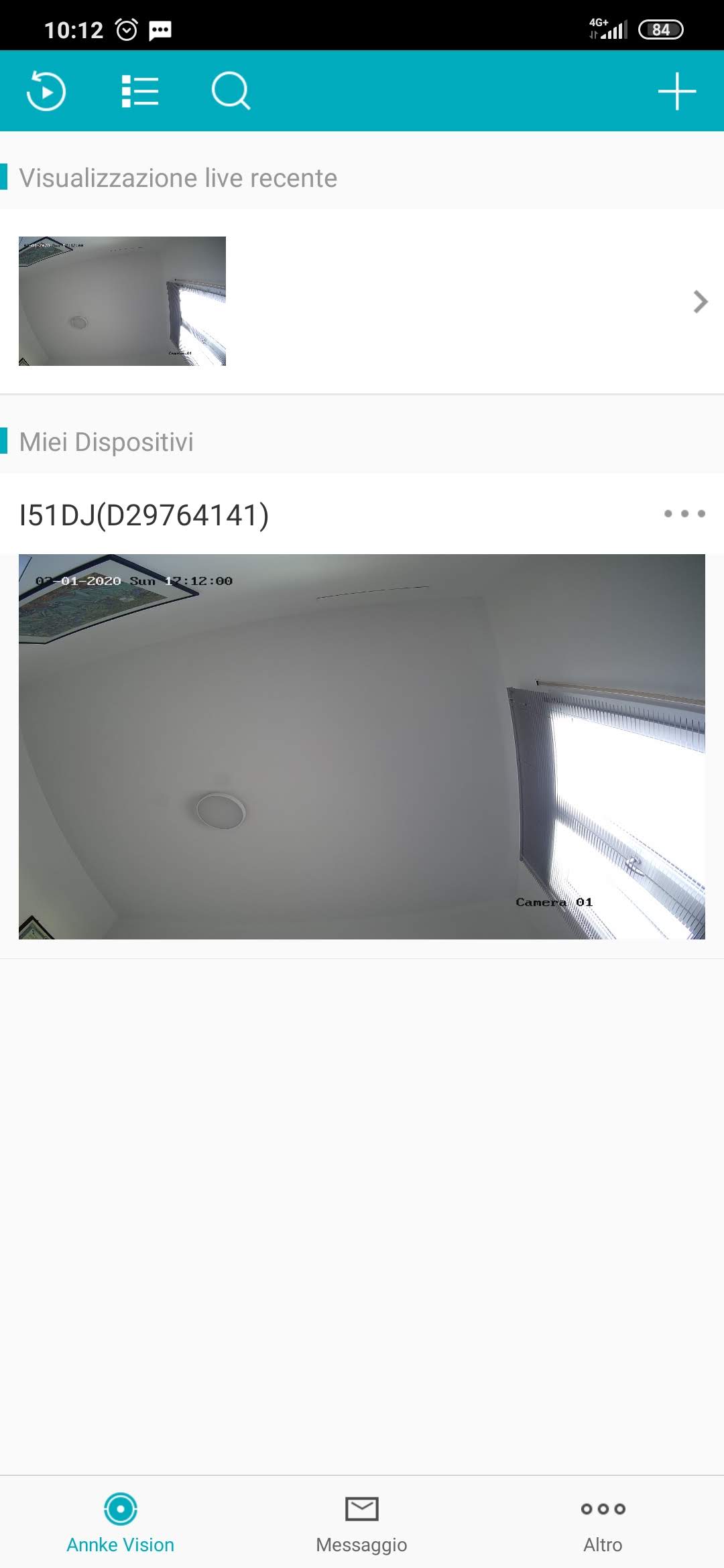This screenshot has height=1568, width=724.
Task: Open the Camera 01 live feed preview
Action: coord(362,746)
